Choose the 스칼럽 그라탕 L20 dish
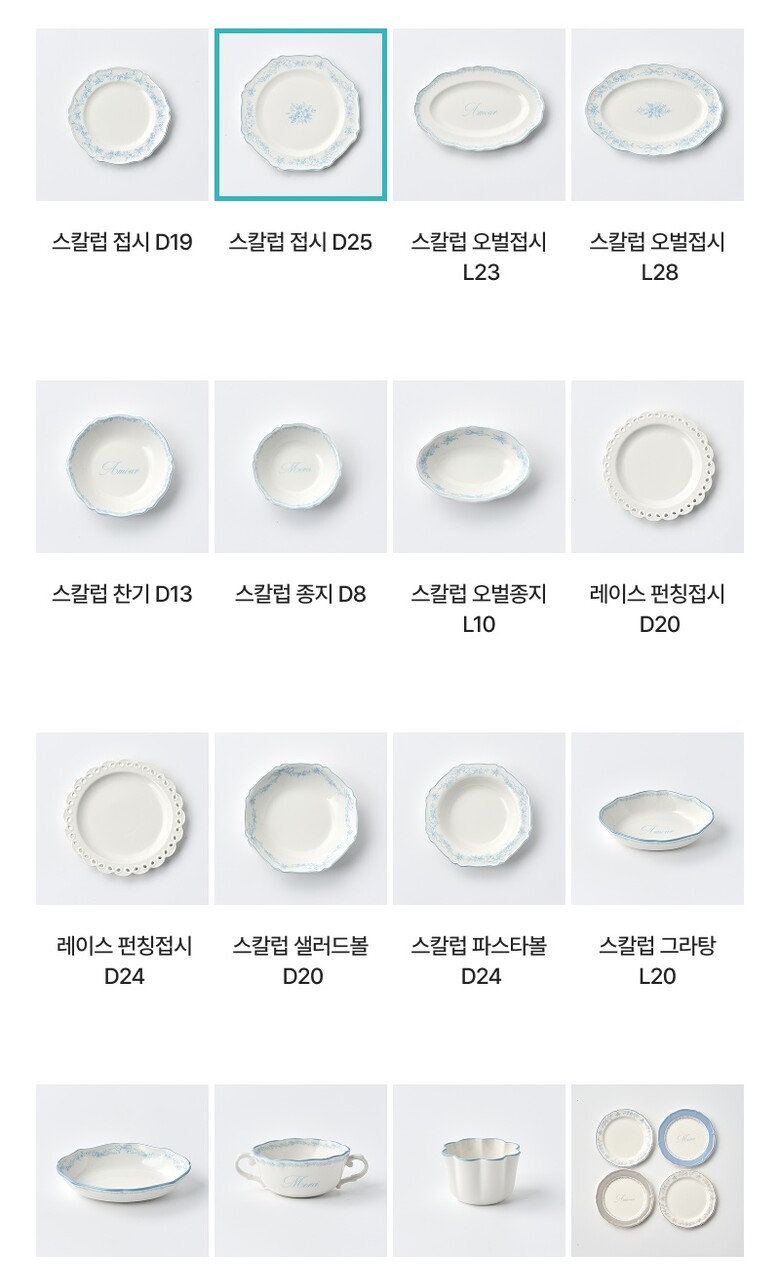Image resolution: width=780 pixels, height=1280 pixels. coord(657,819)
